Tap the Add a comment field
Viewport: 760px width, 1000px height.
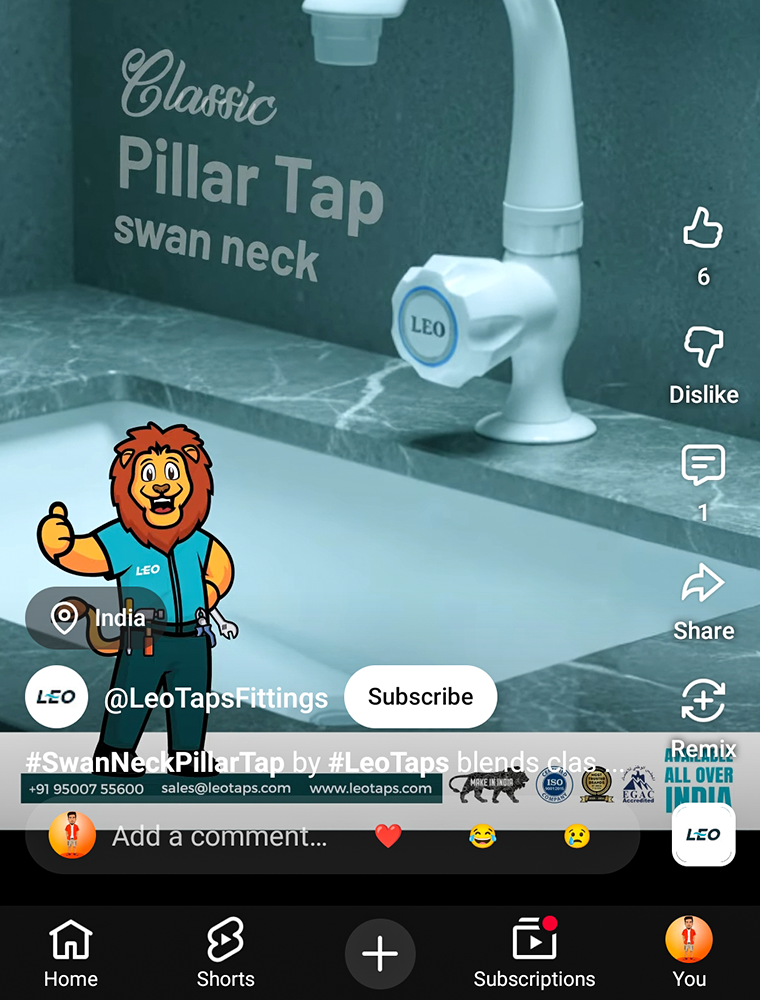[x=218, y=836]
